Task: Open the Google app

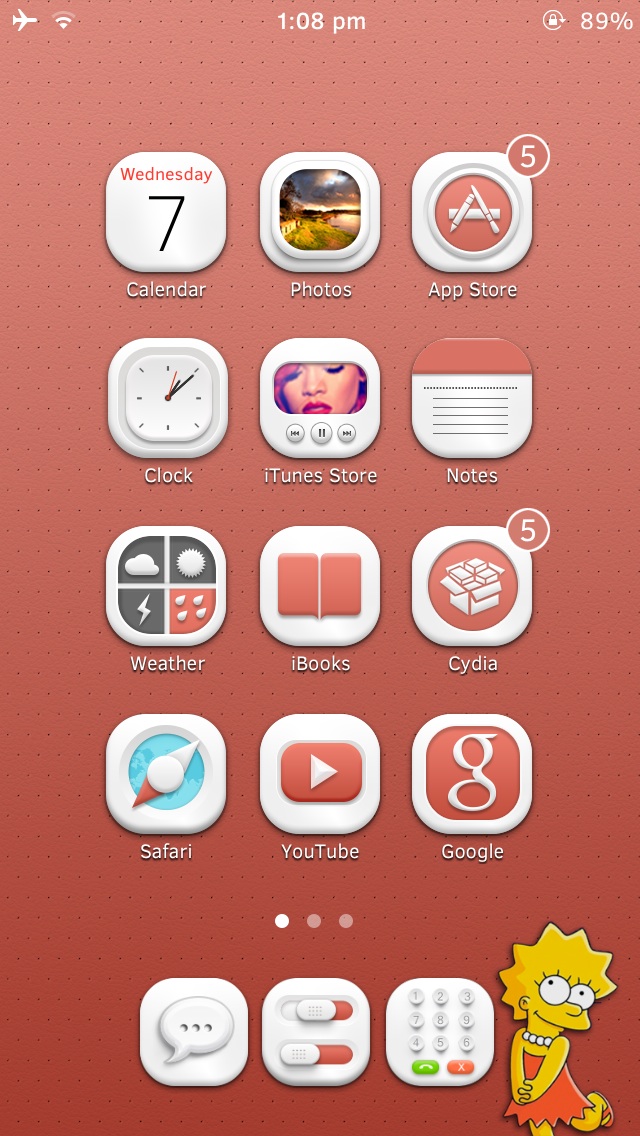Action: 472,774
